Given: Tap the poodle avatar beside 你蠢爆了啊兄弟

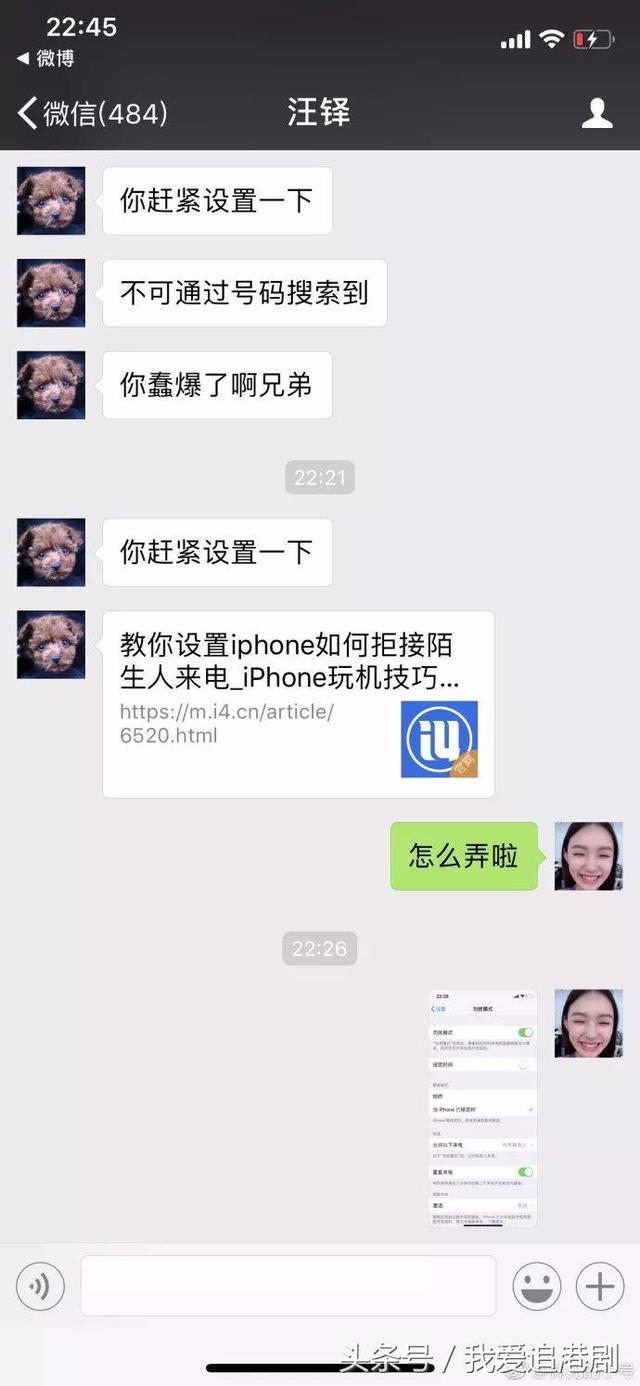Looking at the screenshot, I should pos(51,385).
